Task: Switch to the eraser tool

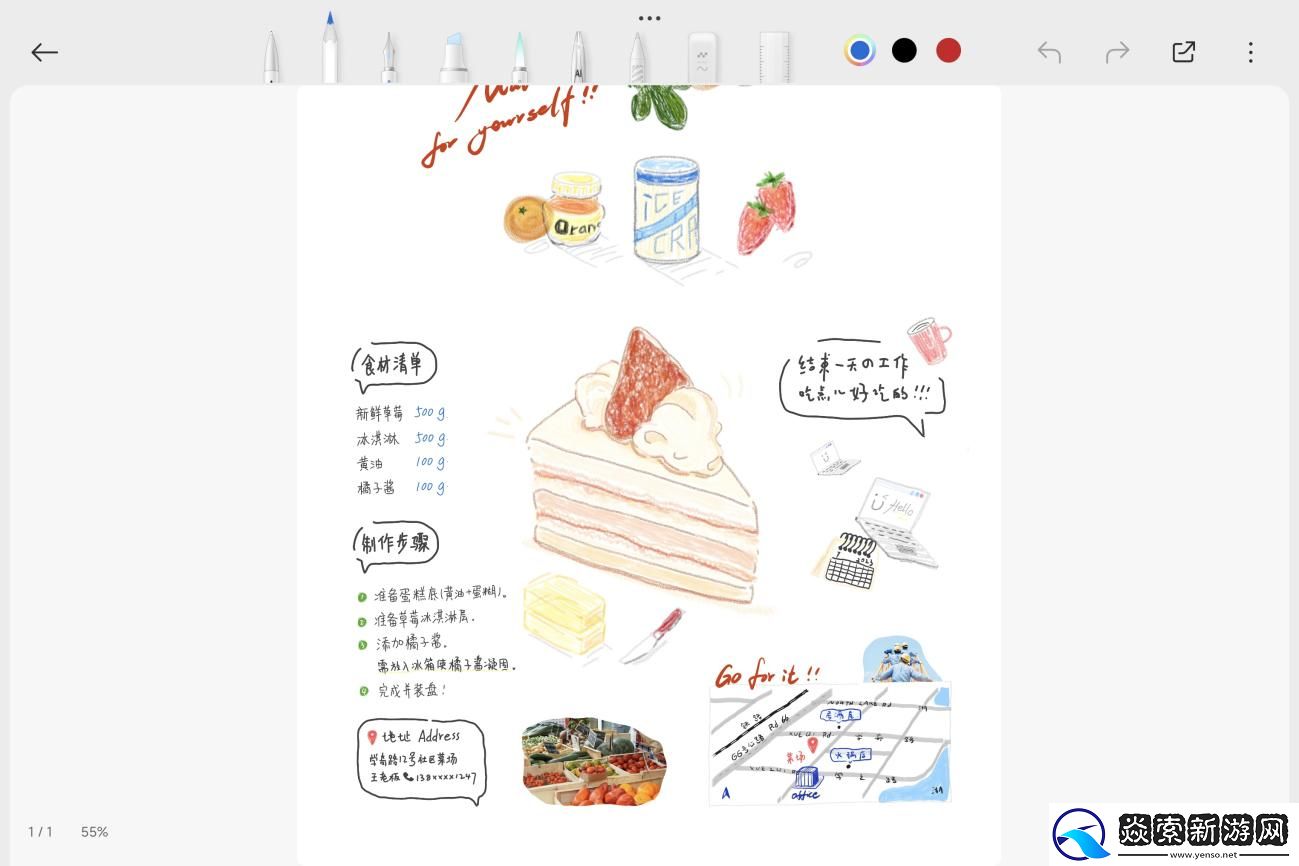Action: tap(703, 58)
